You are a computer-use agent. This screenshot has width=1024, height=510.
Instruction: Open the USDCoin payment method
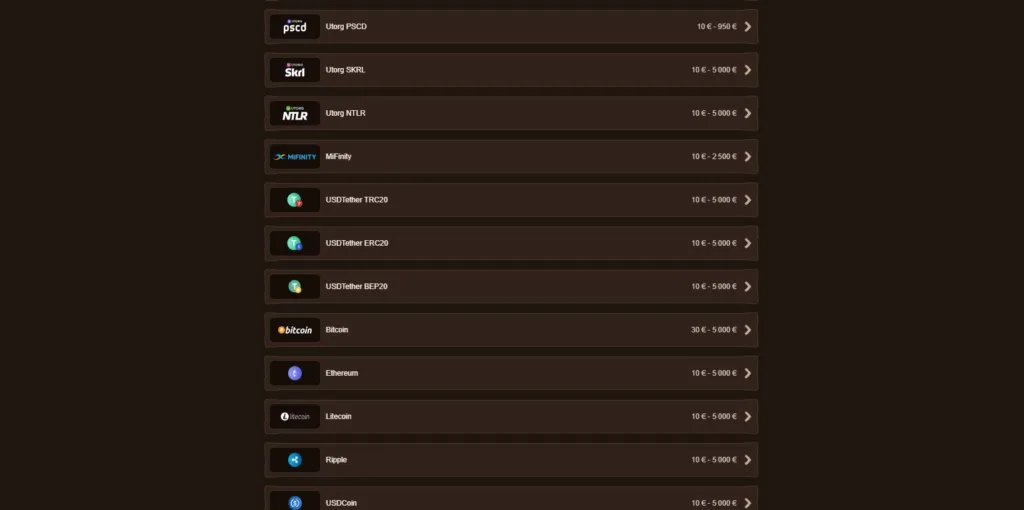click(x=511, y=500)
